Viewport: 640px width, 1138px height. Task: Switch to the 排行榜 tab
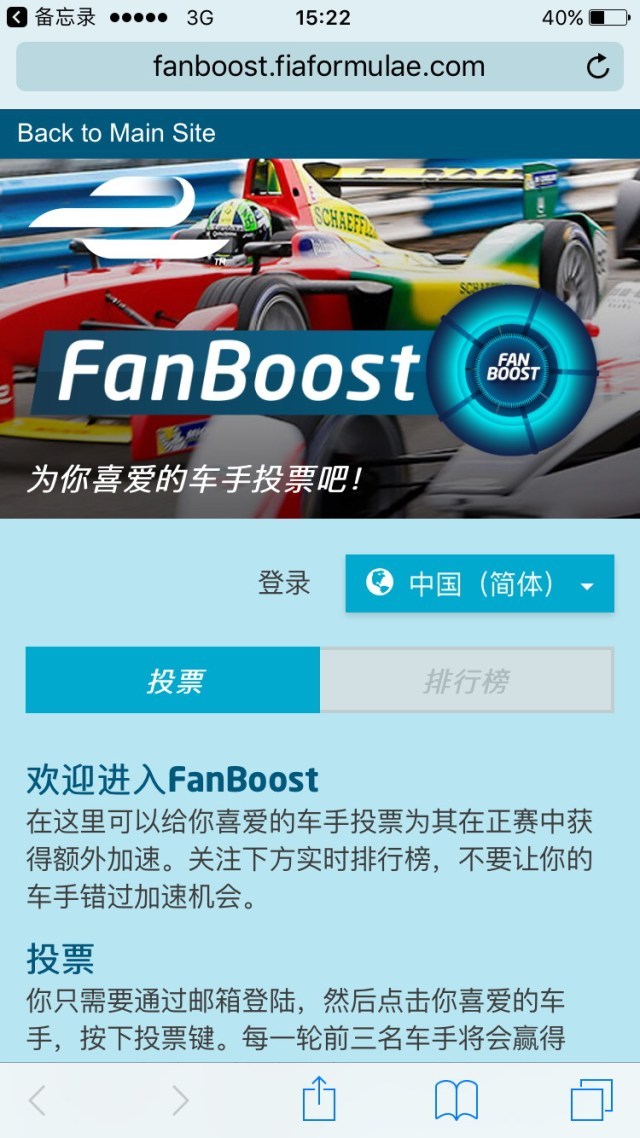tap(466, 680)
